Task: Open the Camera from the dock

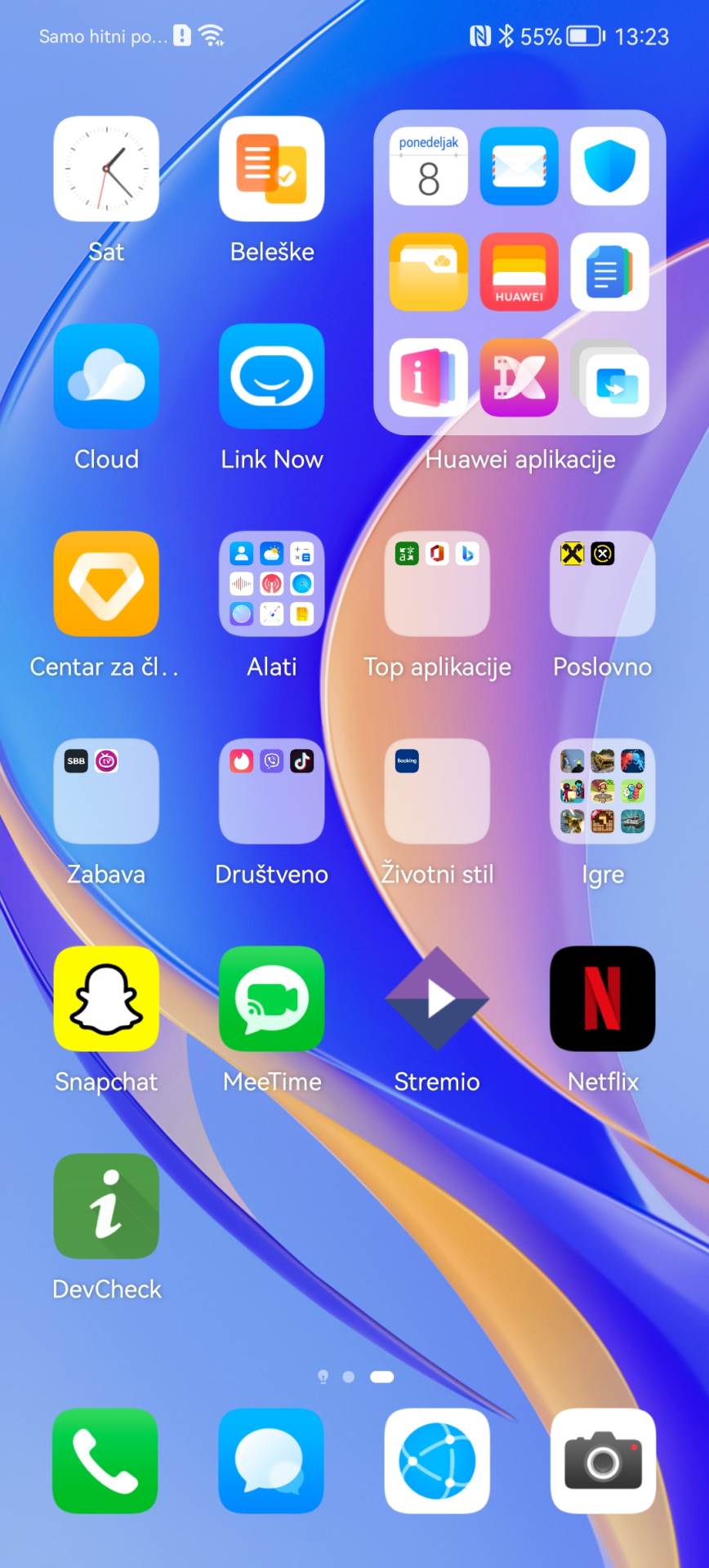Action: click(x=602, y=1462)
